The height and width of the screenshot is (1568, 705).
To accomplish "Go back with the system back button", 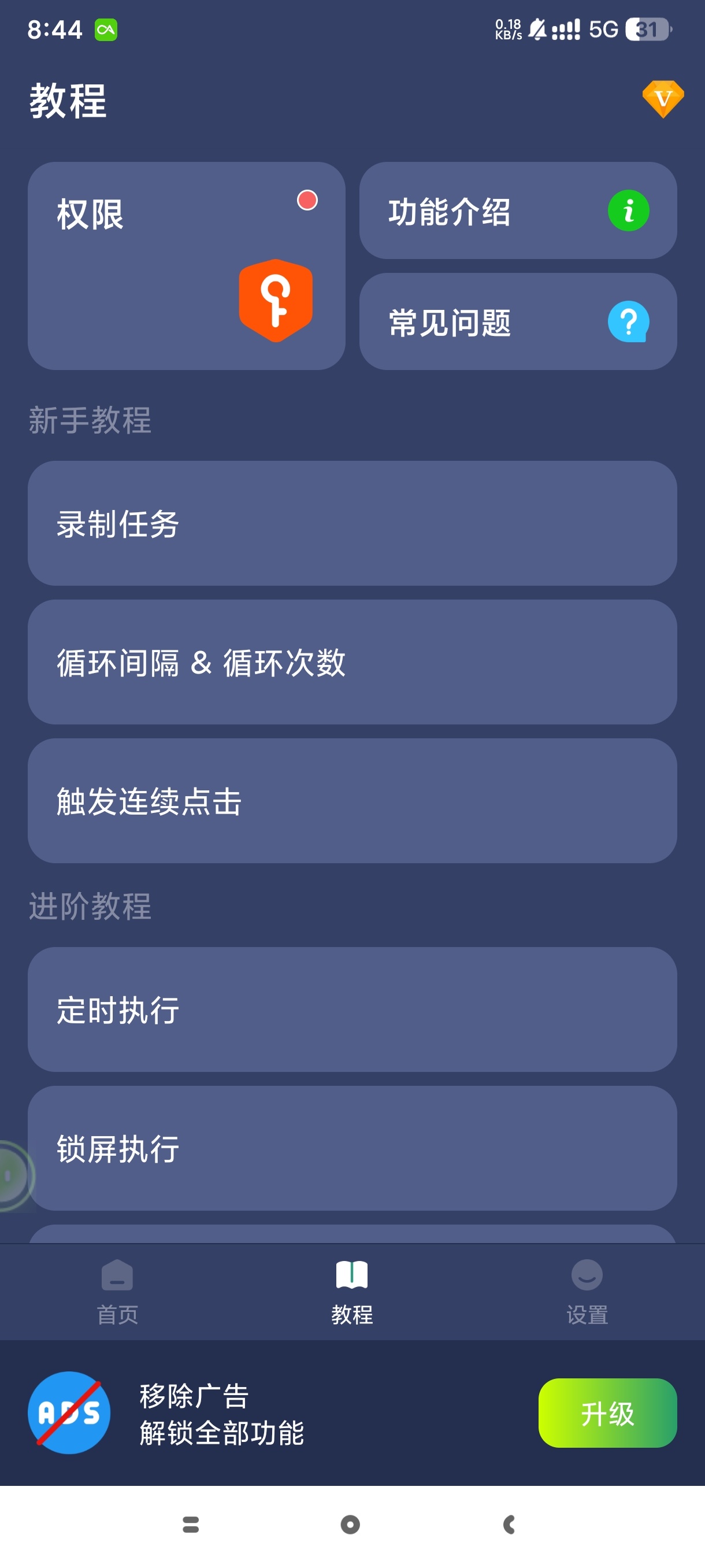I will pos(510,1524).
